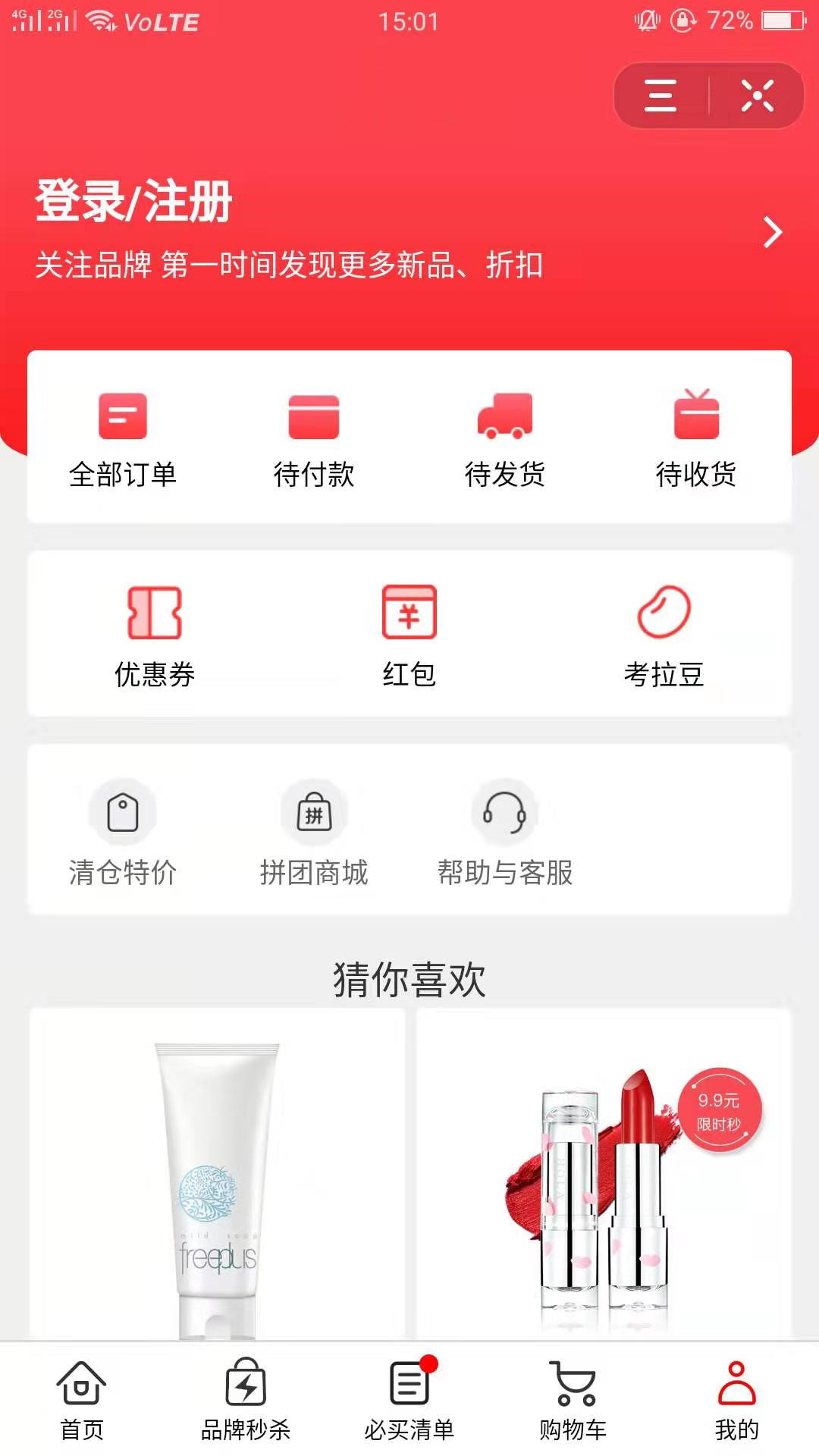Open the 购物车 shopping cart tab

coord(573,1400)
